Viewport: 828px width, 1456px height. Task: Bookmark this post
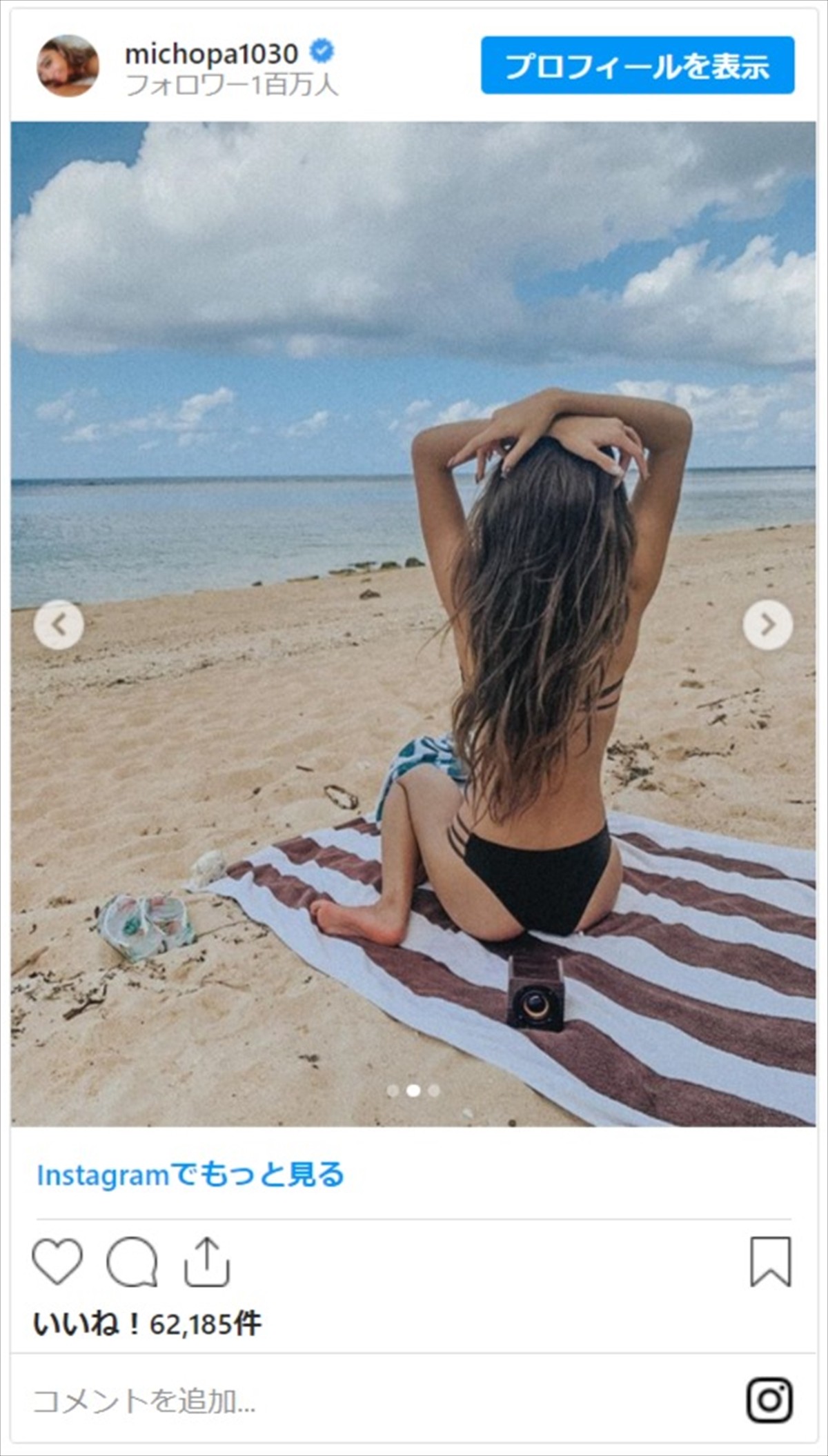[770, 1262]
